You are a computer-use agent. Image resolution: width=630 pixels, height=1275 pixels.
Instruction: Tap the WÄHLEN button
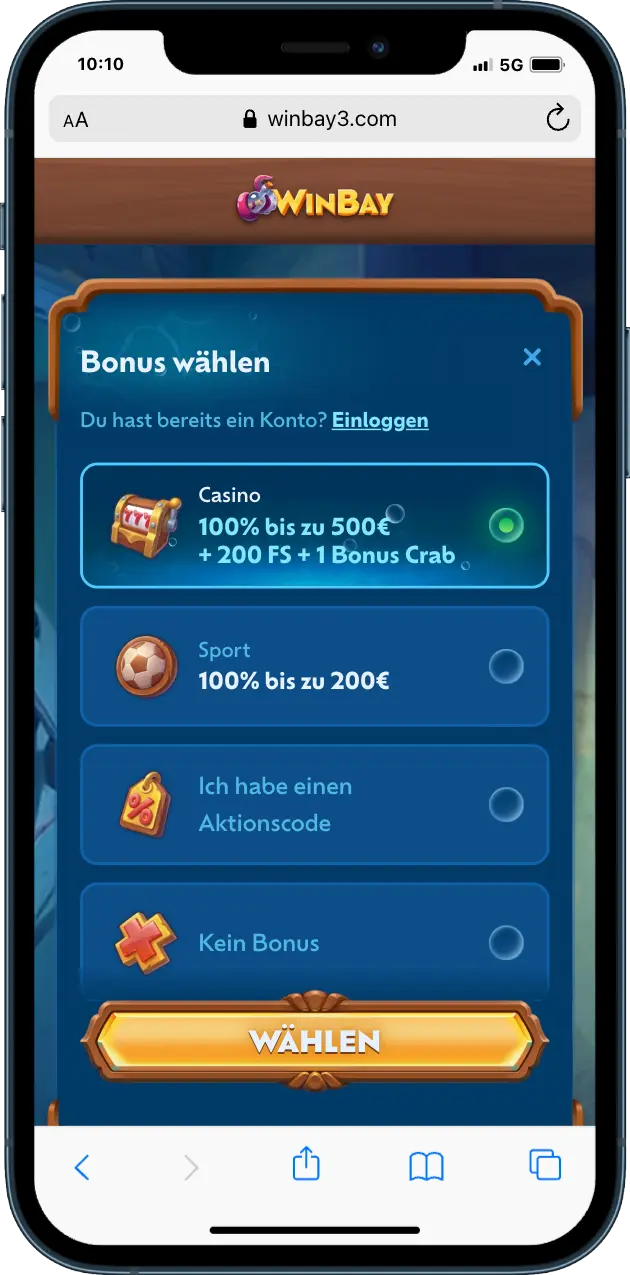[314, 1041]
